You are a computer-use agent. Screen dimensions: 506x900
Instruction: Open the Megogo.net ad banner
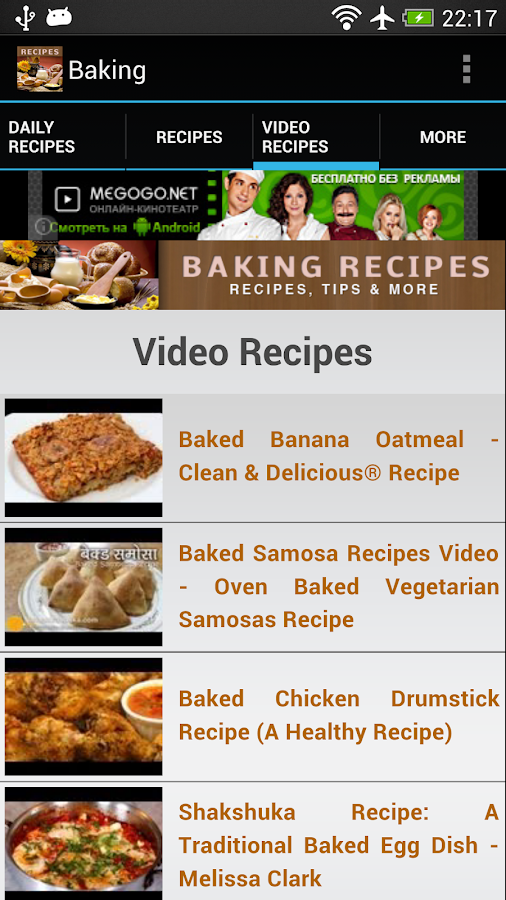pyautogui.click(x=253, y=205)
